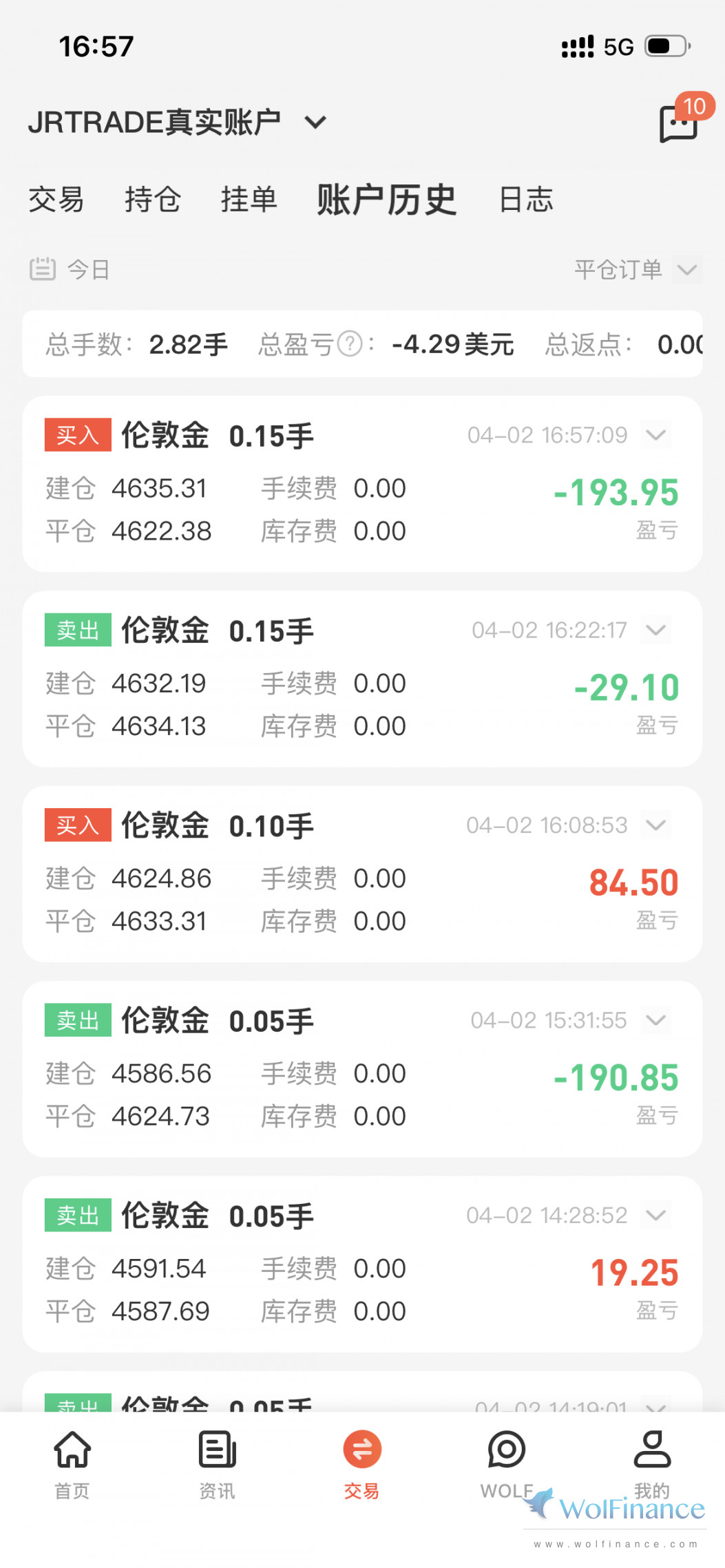Expand the order closed at 16:57:09
The height and width of the screenshot is (1568, 725).
click(x=655, y=435)
